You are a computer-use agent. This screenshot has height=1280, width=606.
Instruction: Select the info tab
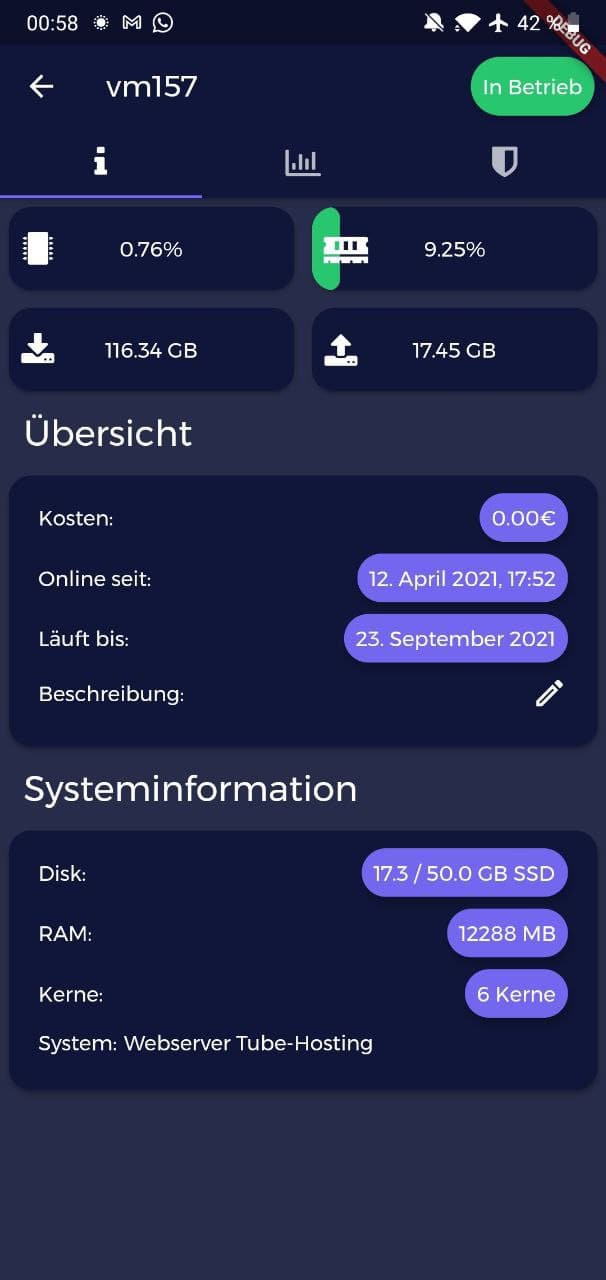100,162
